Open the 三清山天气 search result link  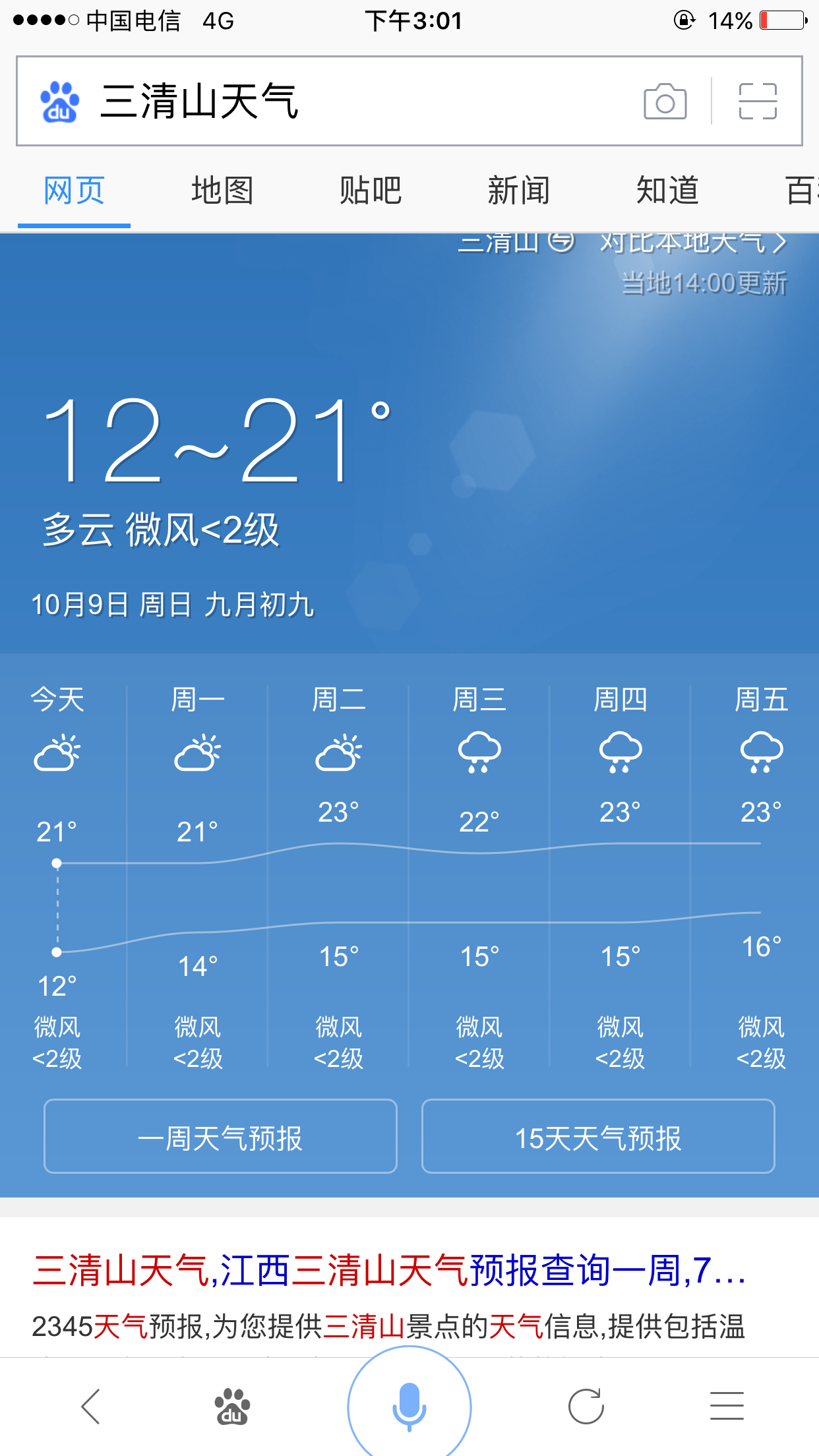(x=389, y=1270)
